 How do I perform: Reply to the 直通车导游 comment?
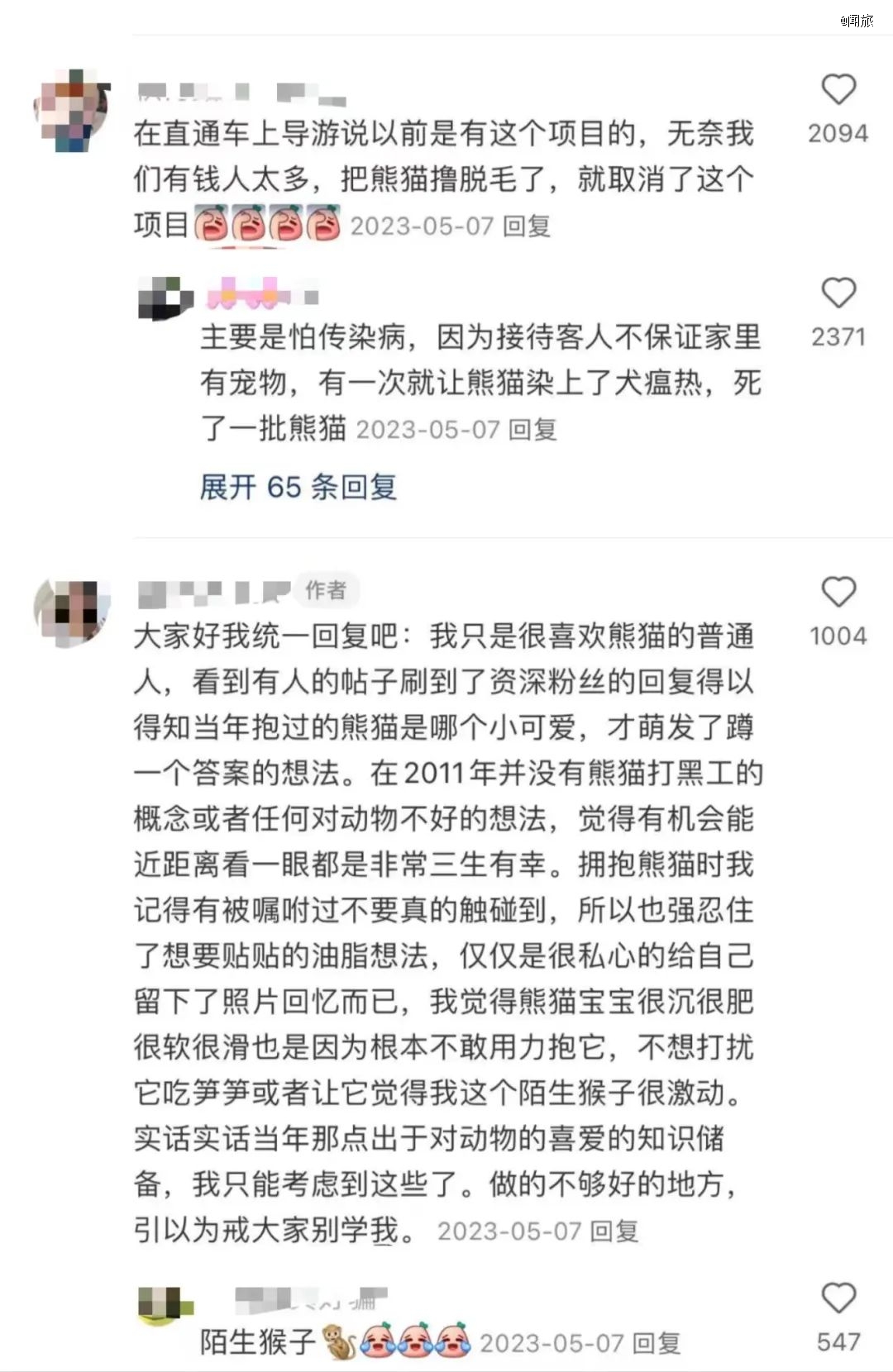tap(527, 226)
